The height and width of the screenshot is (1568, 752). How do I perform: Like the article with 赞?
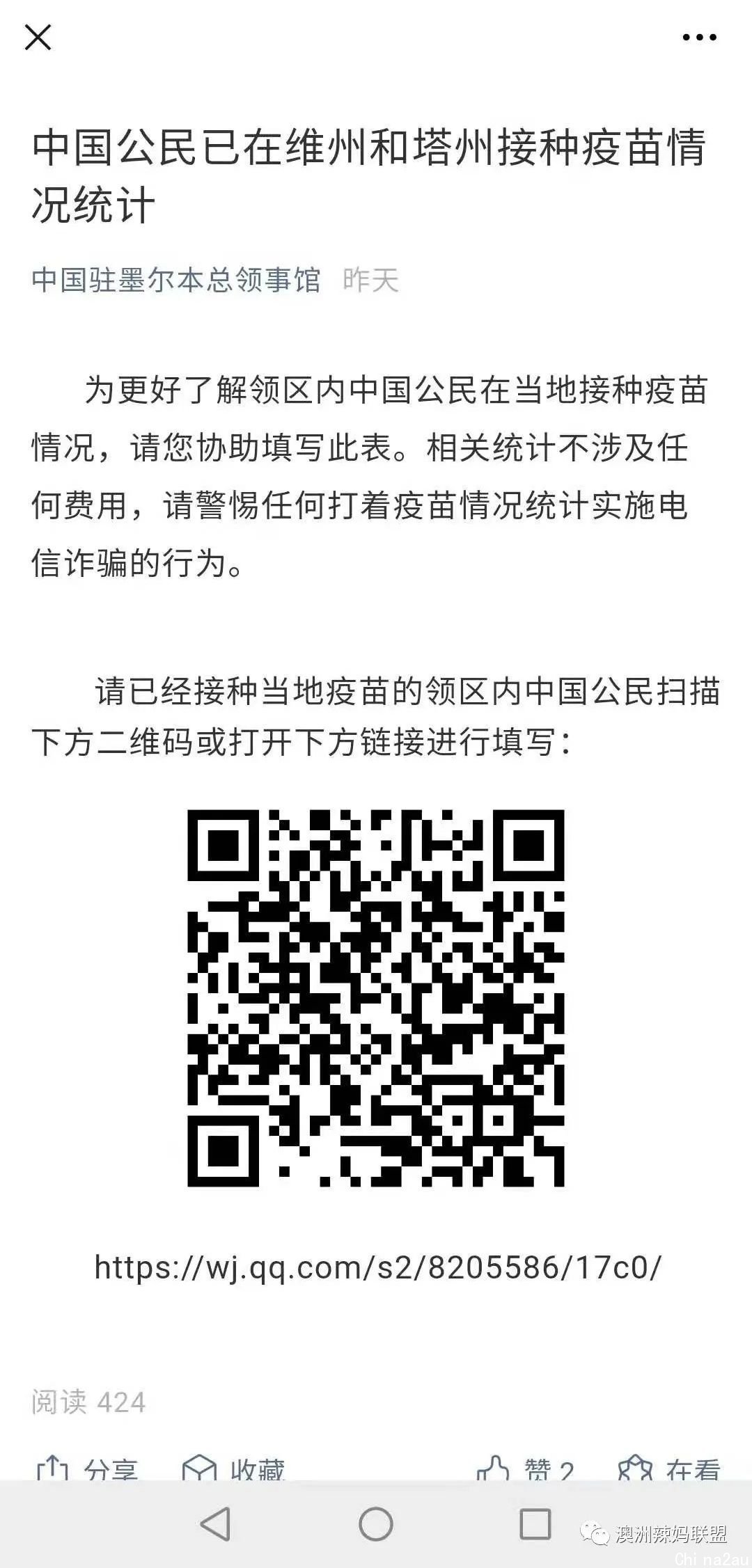525,1469
